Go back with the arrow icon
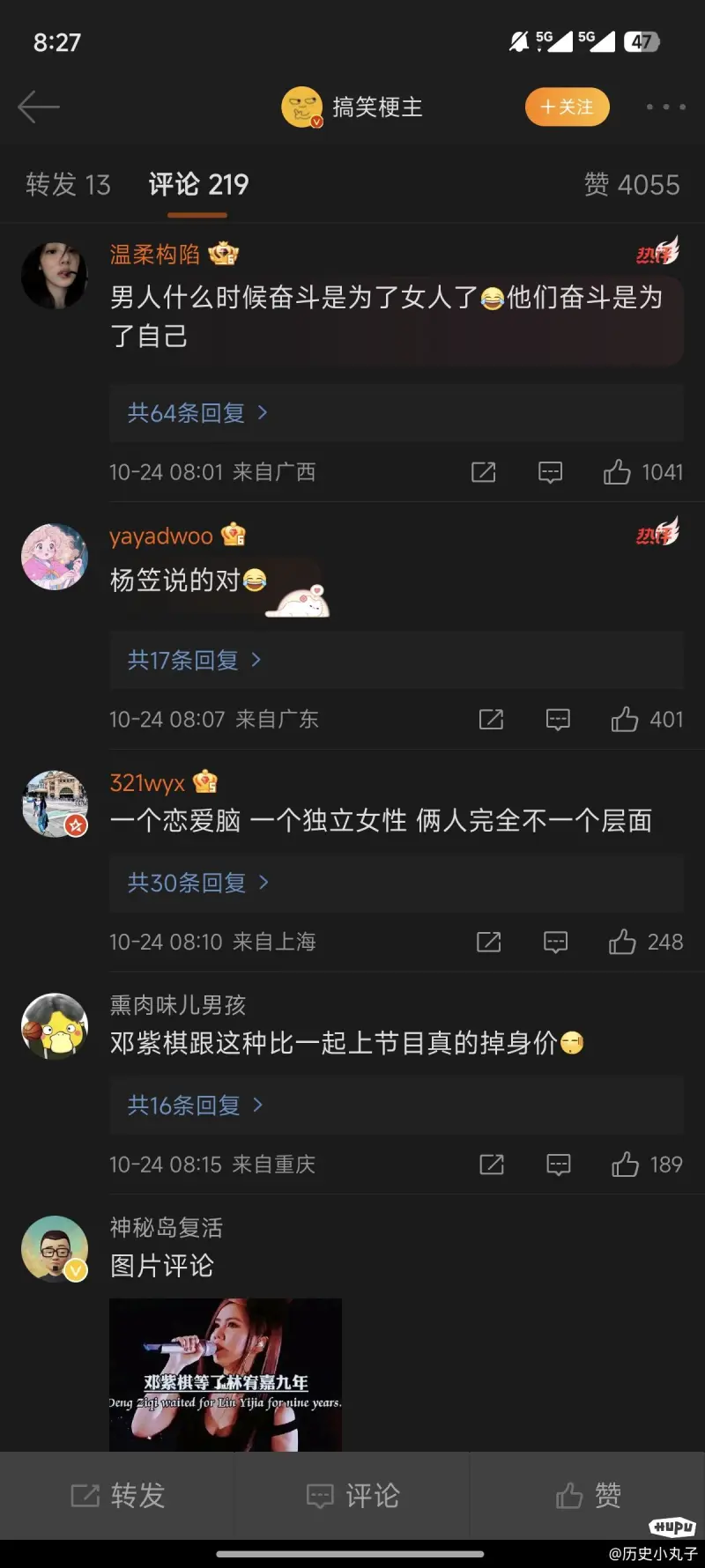The width and height of the screenshot is (705, 1568). click(38, 107)
